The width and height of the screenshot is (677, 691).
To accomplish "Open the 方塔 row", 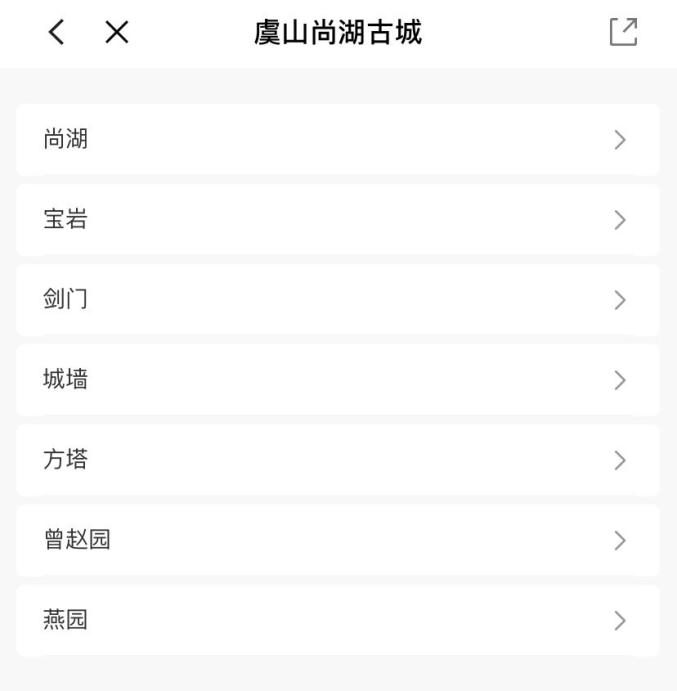I will (338, 460).
